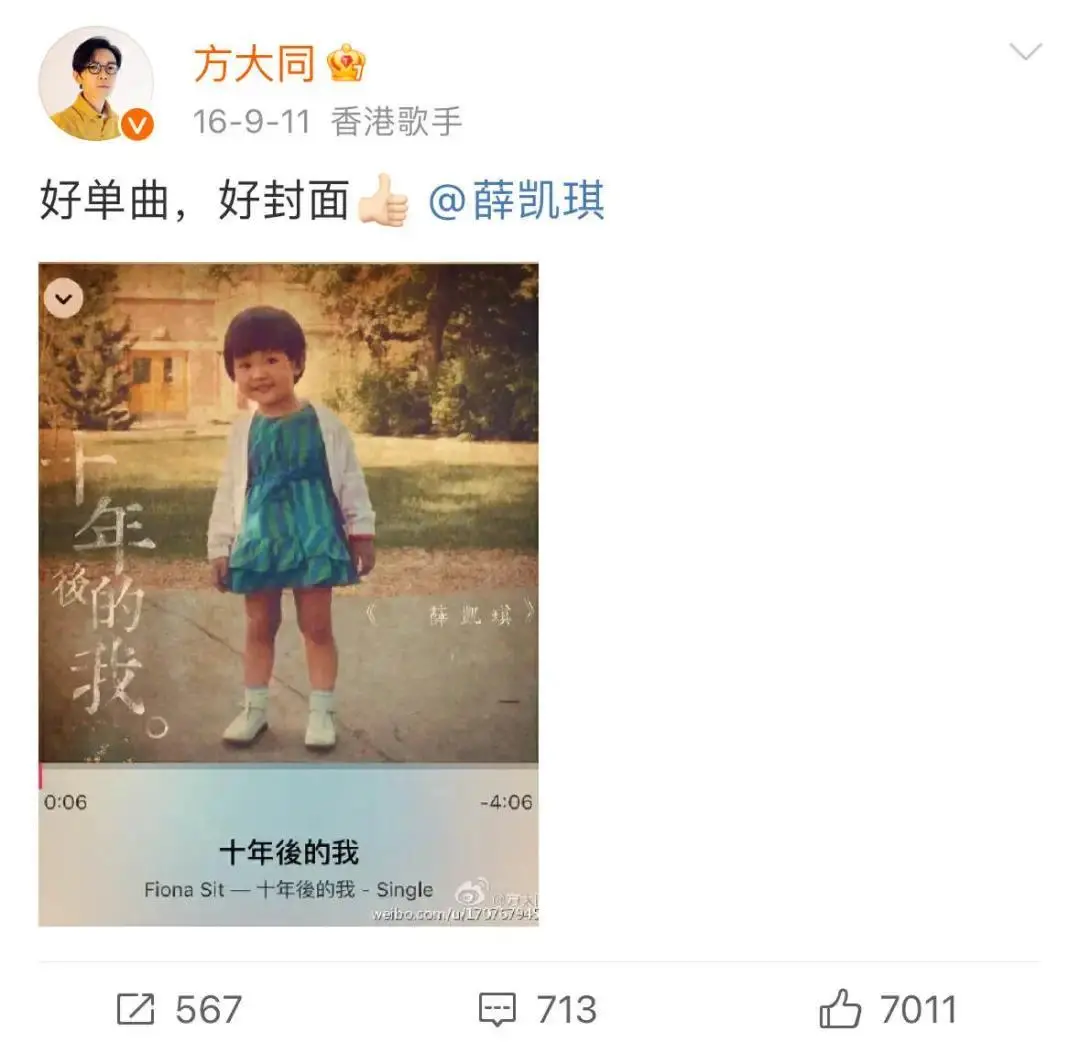Like this post with 7011 likes
This screenshot has height=1053, width=1080.
pos(888,1009)
